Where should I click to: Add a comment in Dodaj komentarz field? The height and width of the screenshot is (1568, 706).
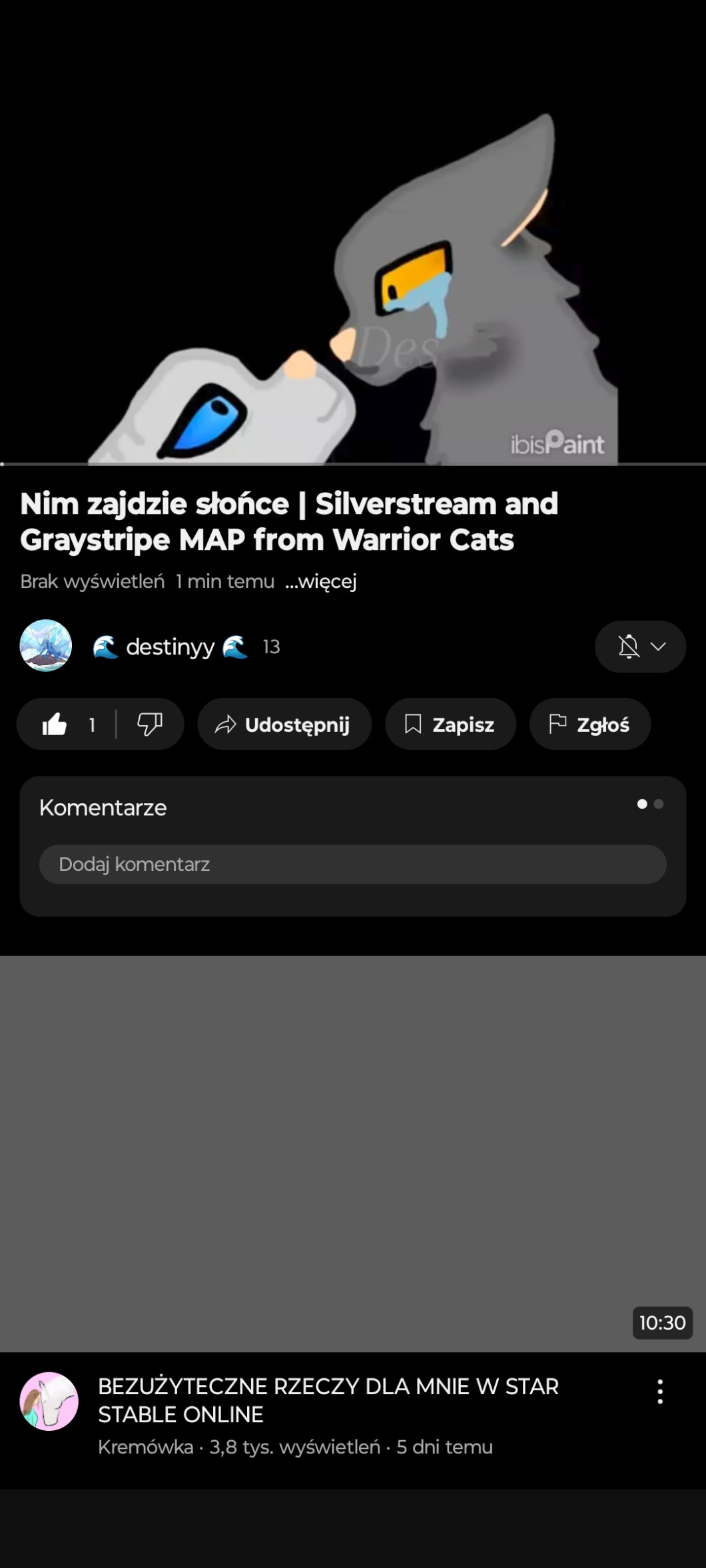click(352, 864)
